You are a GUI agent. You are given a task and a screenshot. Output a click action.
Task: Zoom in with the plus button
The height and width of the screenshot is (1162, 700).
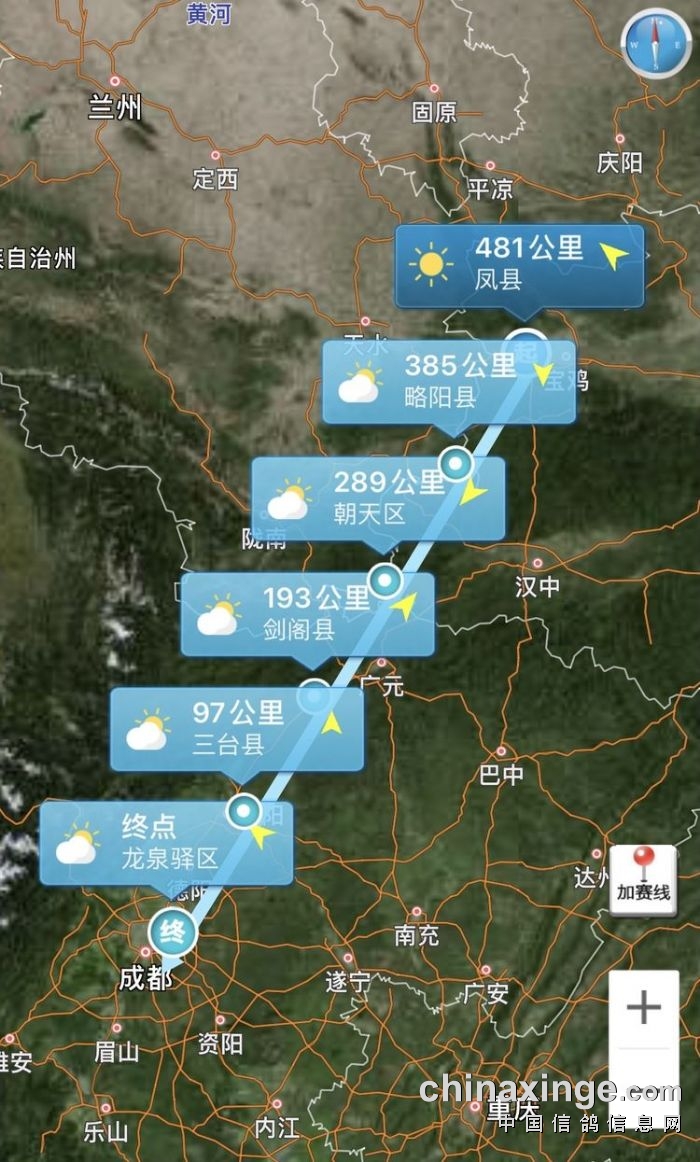[644, 1007]
